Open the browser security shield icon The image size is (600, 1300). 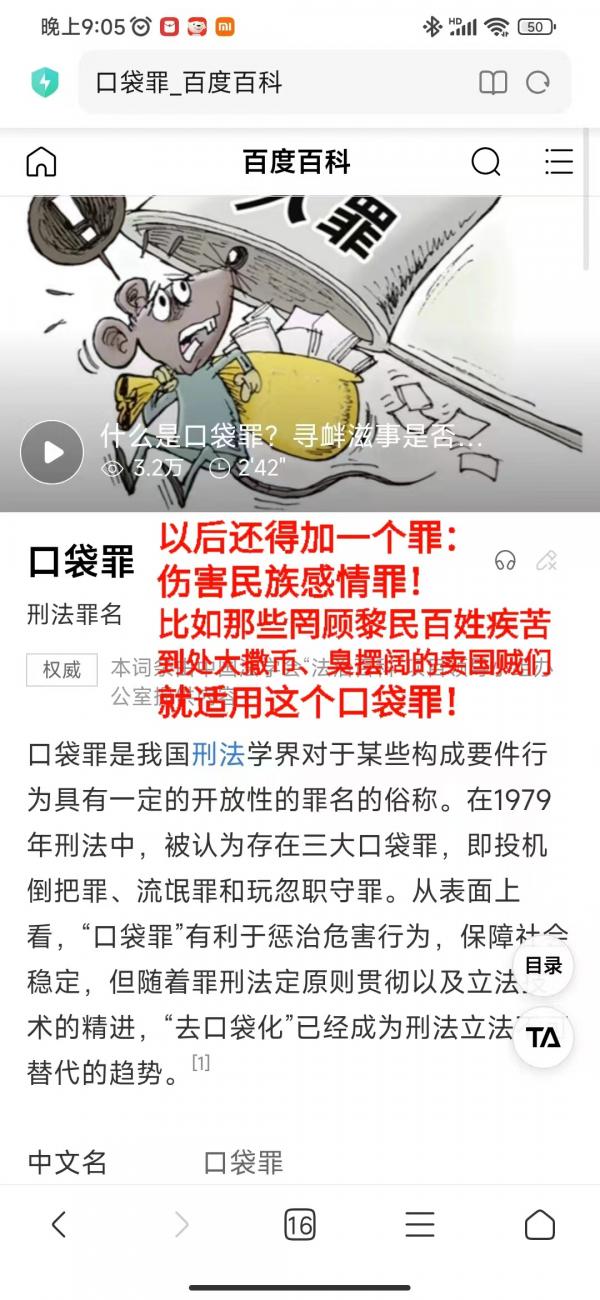click(45, 82)
